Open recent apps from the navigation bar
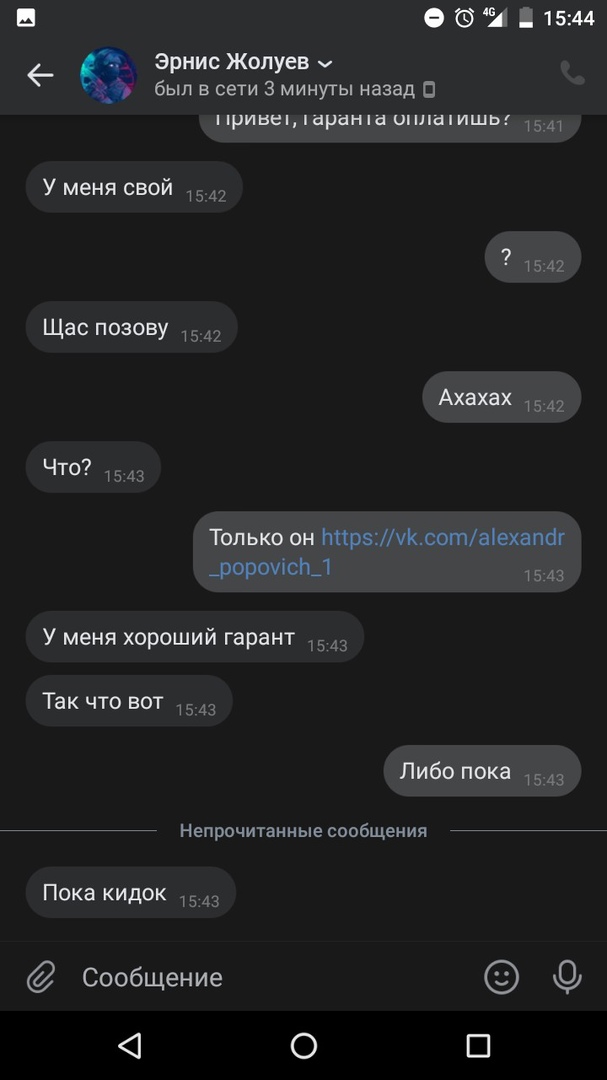 478,1046
